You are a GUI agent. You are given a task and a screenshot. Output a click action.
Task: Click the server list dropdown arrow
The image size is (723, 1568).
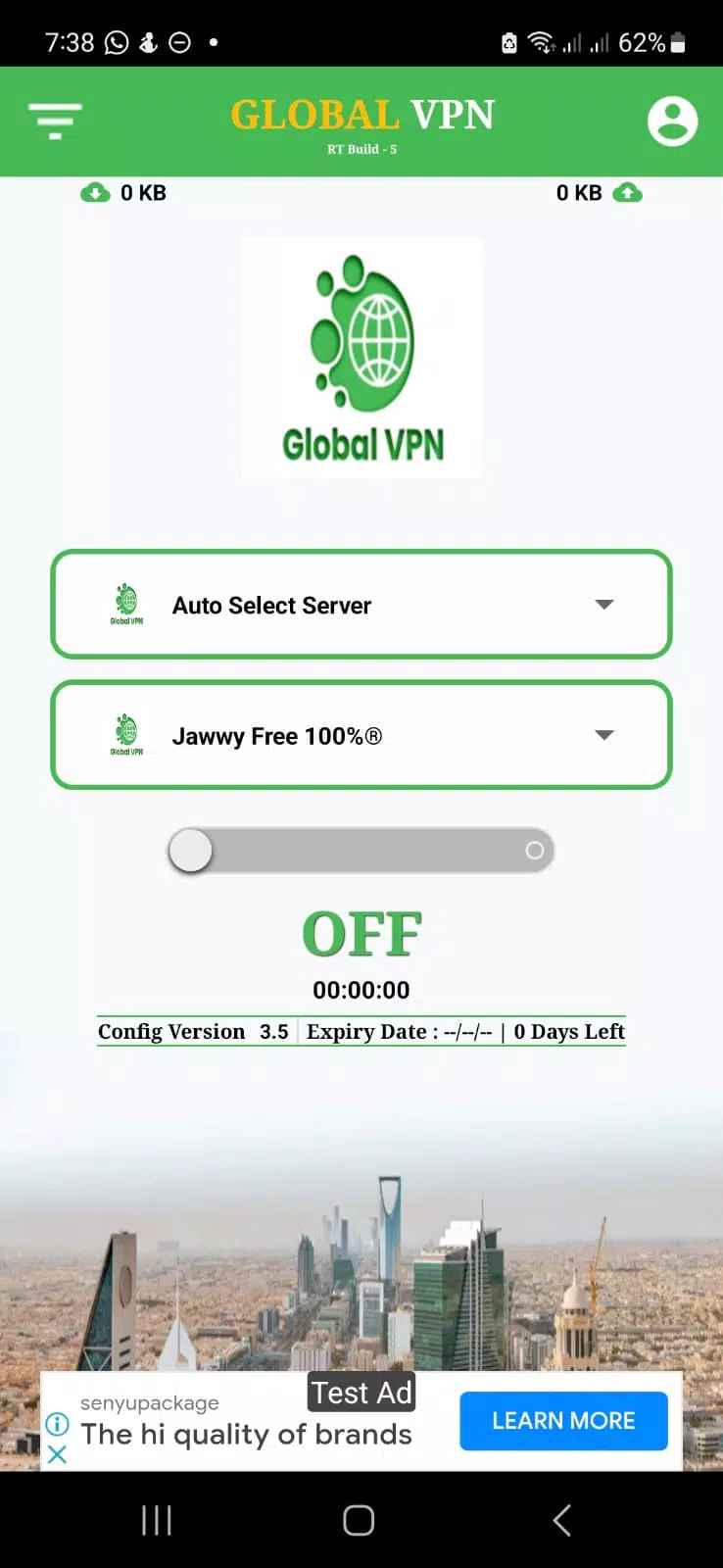tap(604, 605)
